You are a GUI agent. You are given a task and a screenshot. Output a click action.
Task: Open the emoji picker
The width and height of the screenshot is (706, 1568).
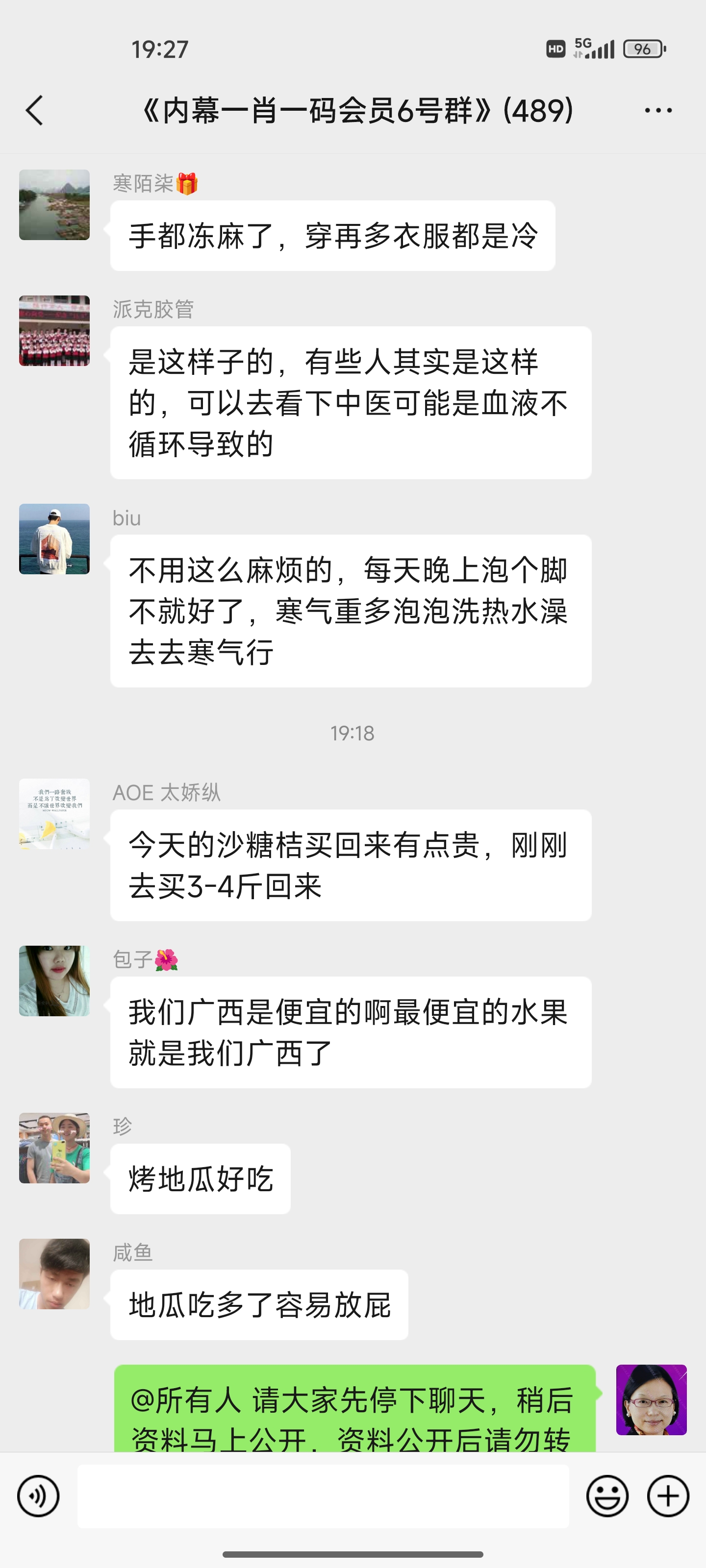[606, 1496]
